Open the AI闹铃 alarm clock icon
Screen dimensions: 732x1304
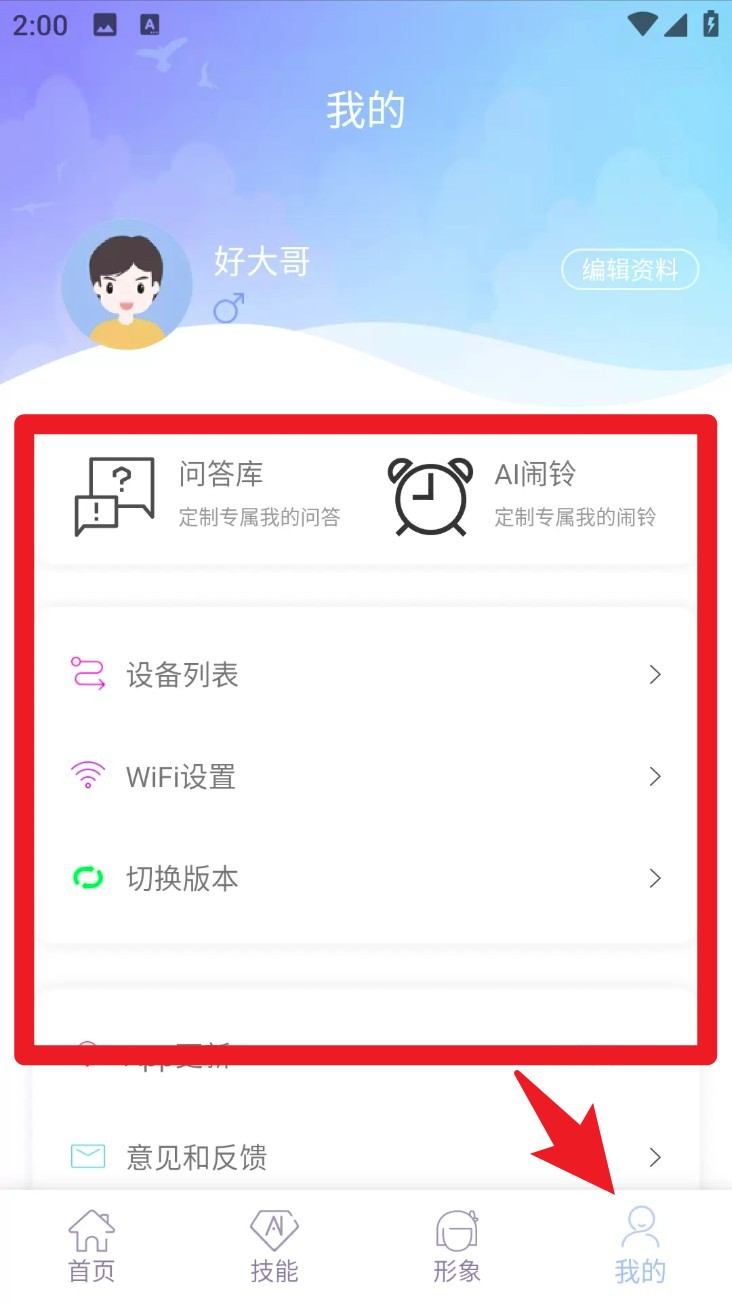tap(429, 497)
